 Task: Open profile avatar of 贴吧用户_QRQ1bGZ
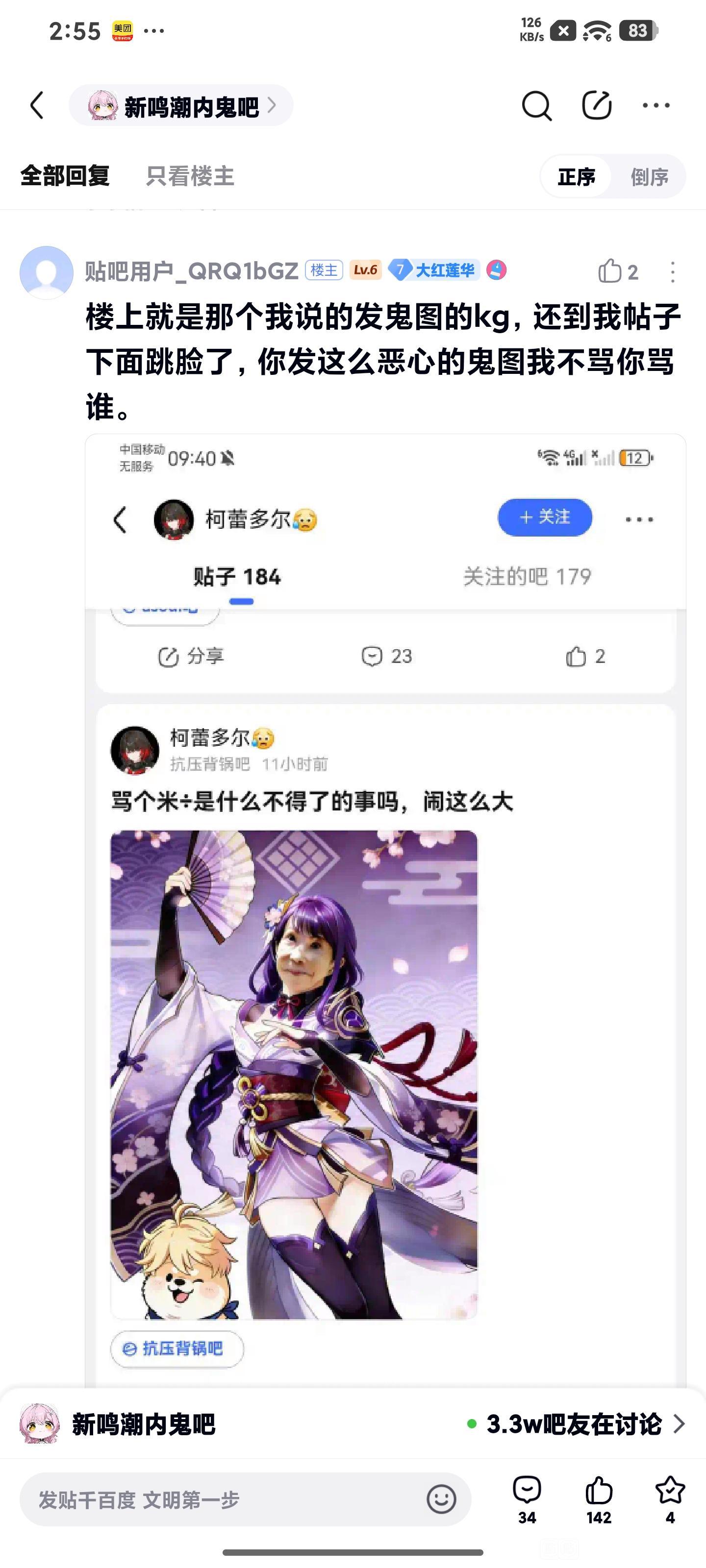(46, 272)
